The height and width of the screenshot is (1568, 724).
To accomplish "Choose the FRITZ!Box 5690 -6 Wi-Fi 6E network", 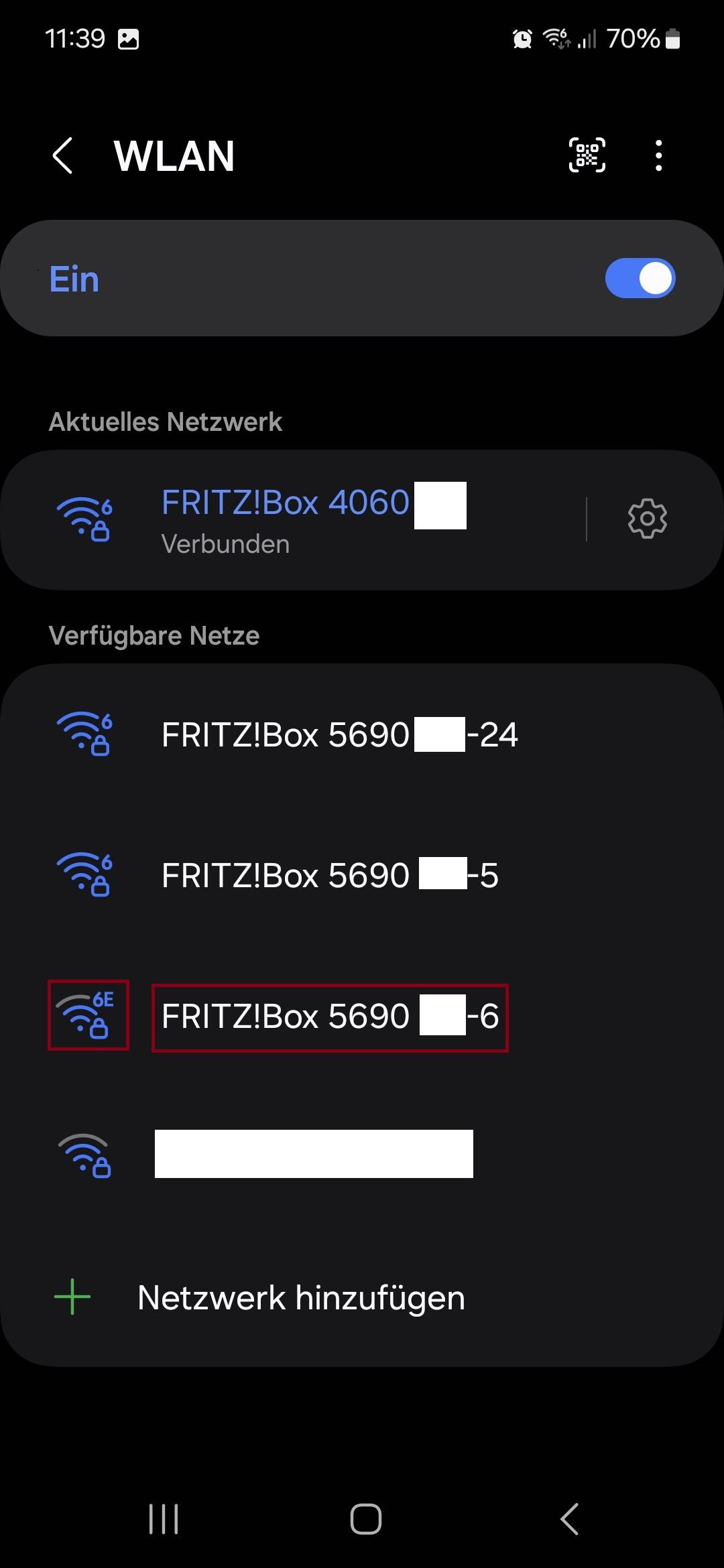I will click(x=330, y=1017).
